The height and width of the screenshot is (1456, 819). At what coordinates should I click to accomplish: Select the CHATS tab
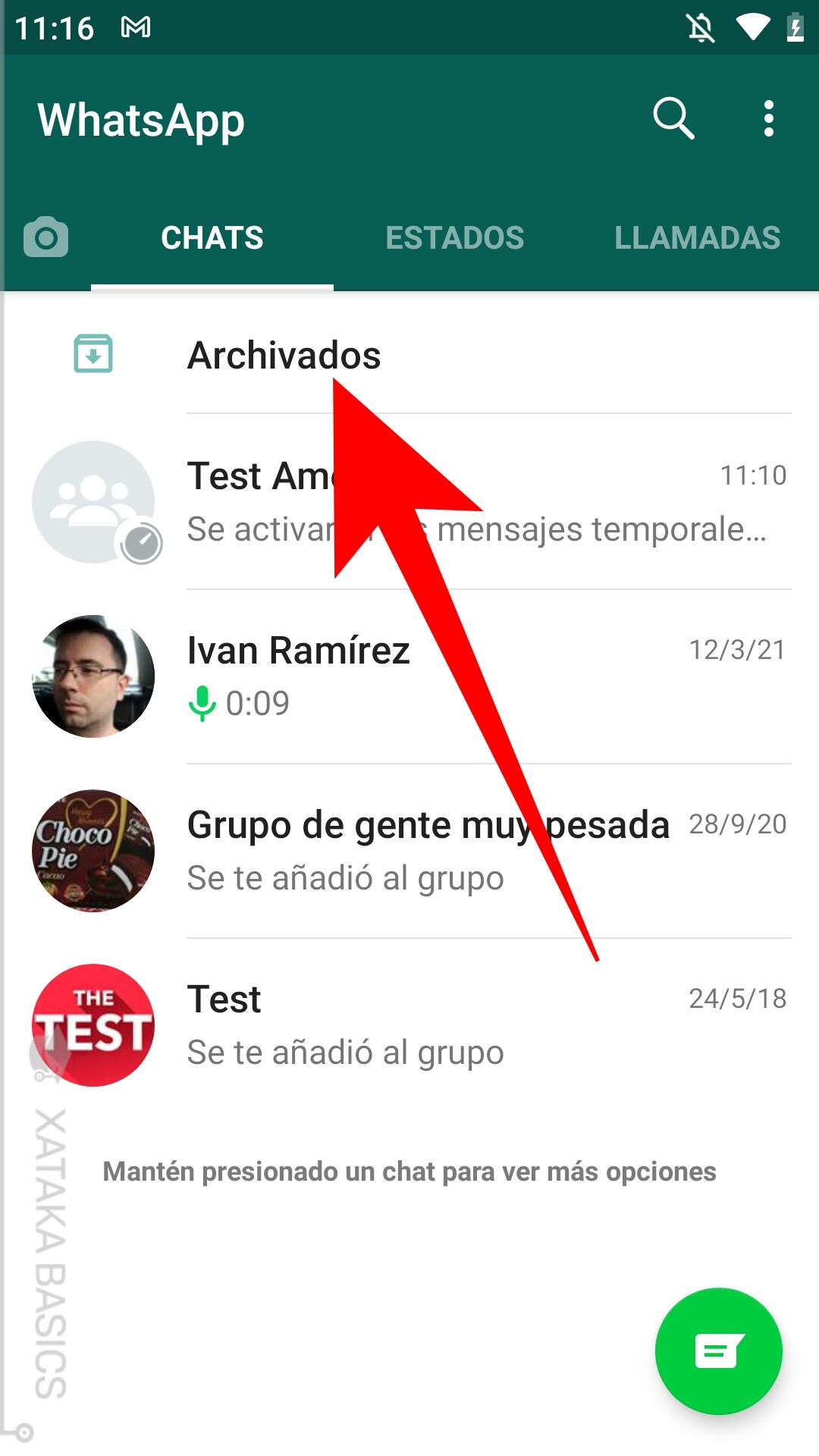point(212,237)
